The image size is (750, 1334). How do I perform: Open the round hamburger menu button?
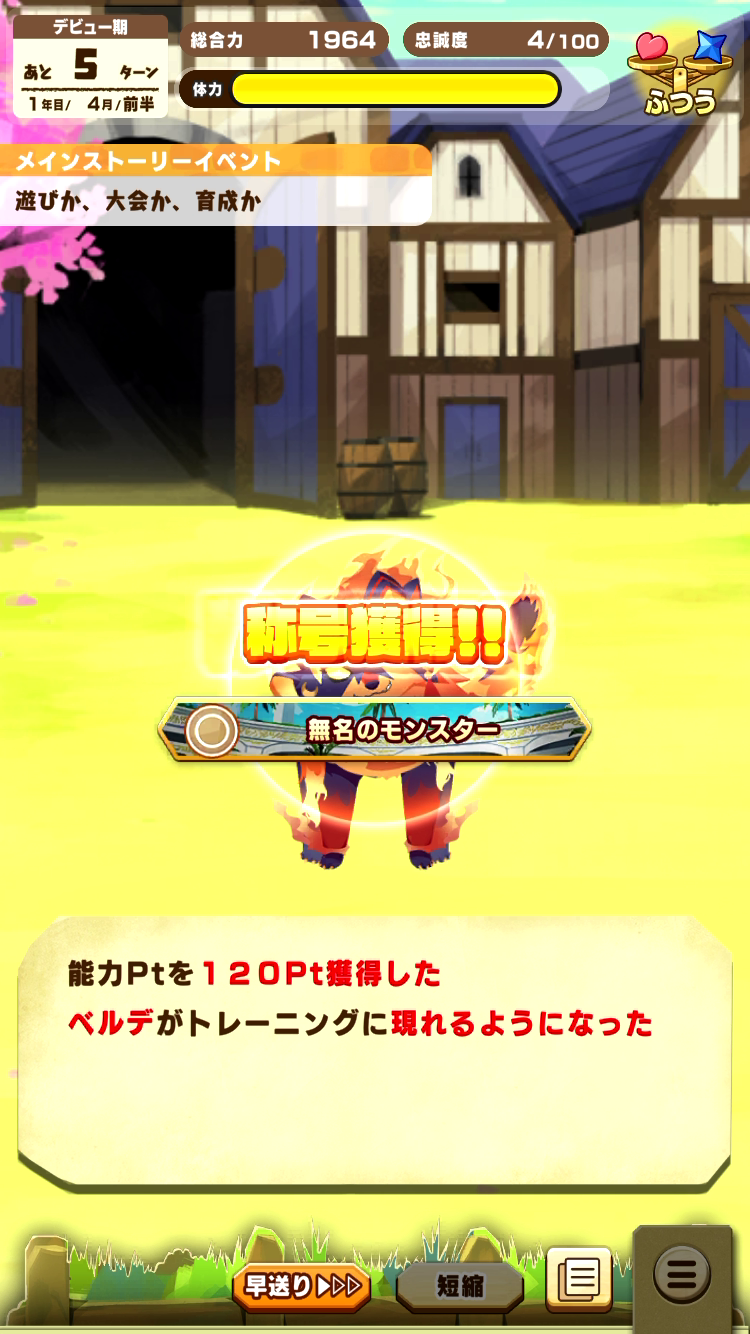tap(682, 1275)
